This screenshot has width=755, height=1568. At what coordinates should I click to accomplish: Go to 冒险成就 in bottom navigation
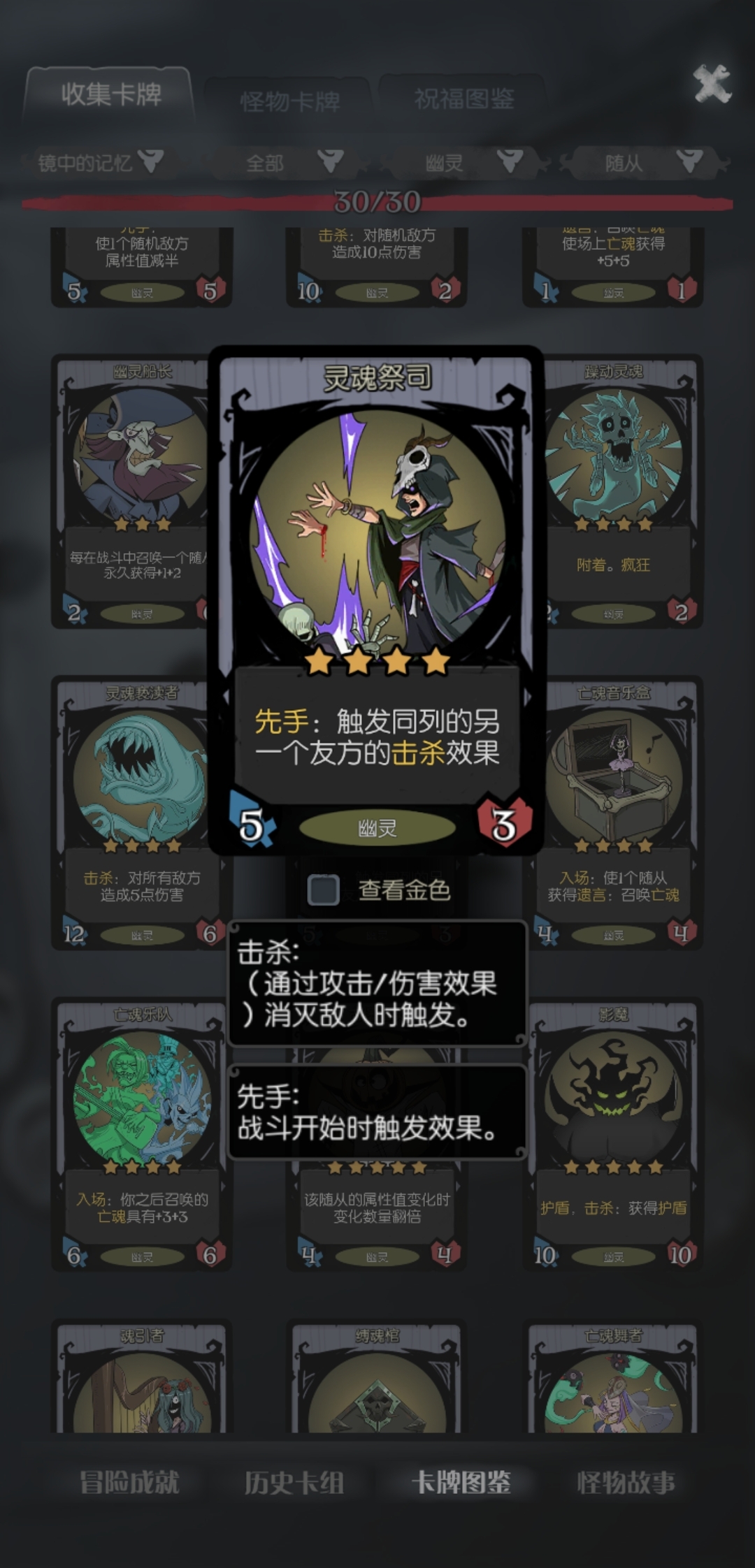click(x=129, y=1482)
